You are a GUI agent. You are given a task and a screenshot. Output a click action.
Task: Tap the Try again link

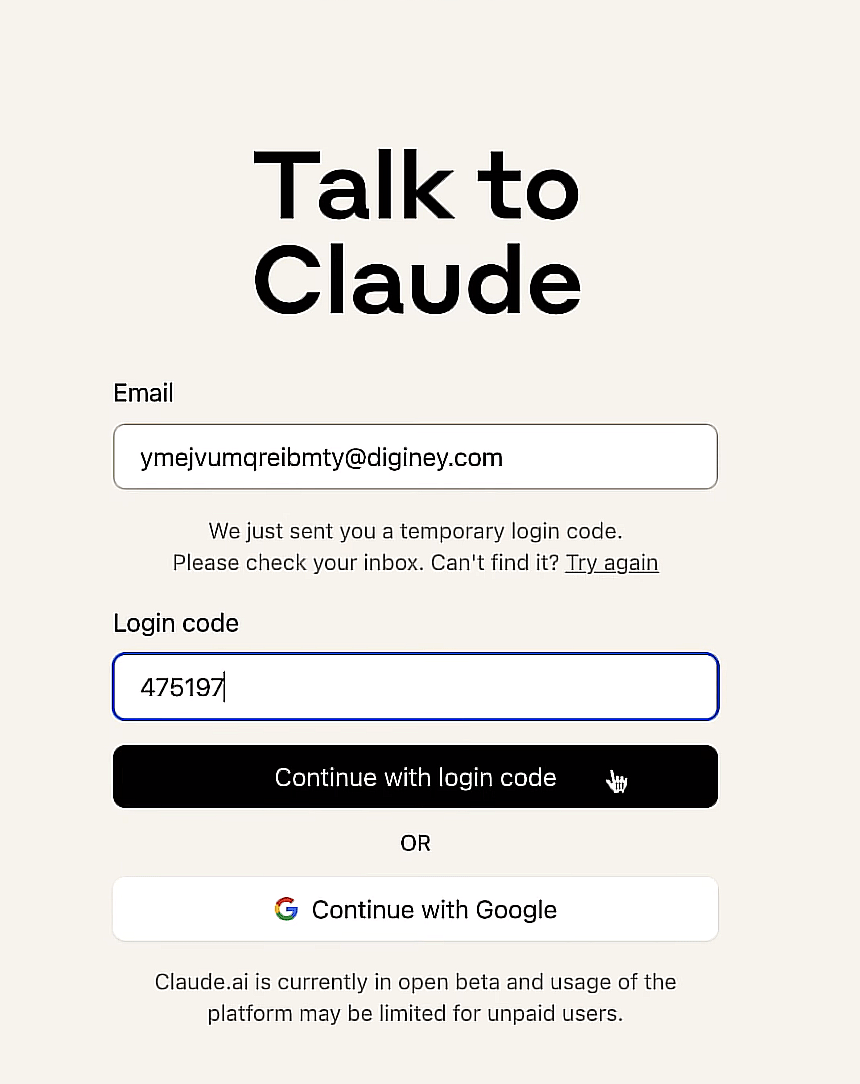tap(611, 562)
